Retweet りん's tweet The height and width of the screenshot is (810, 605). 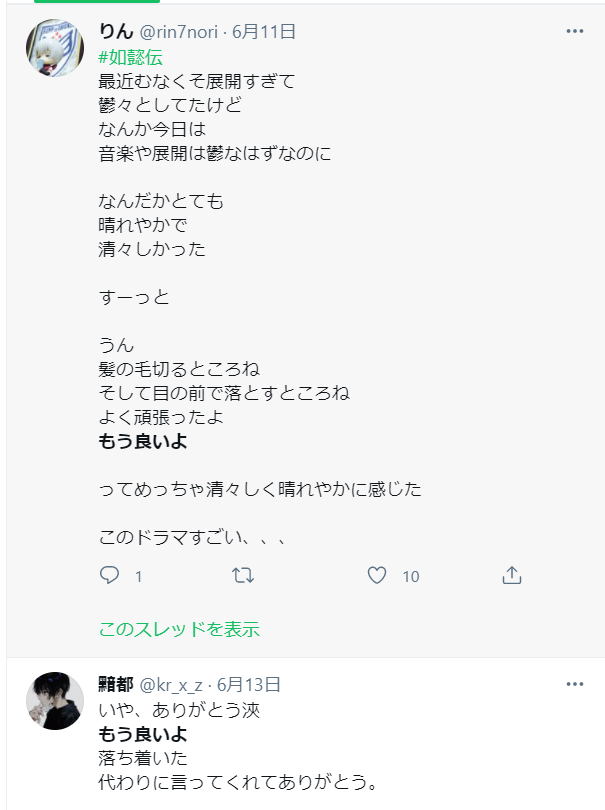pyautogui.click(x=243, y=576)
